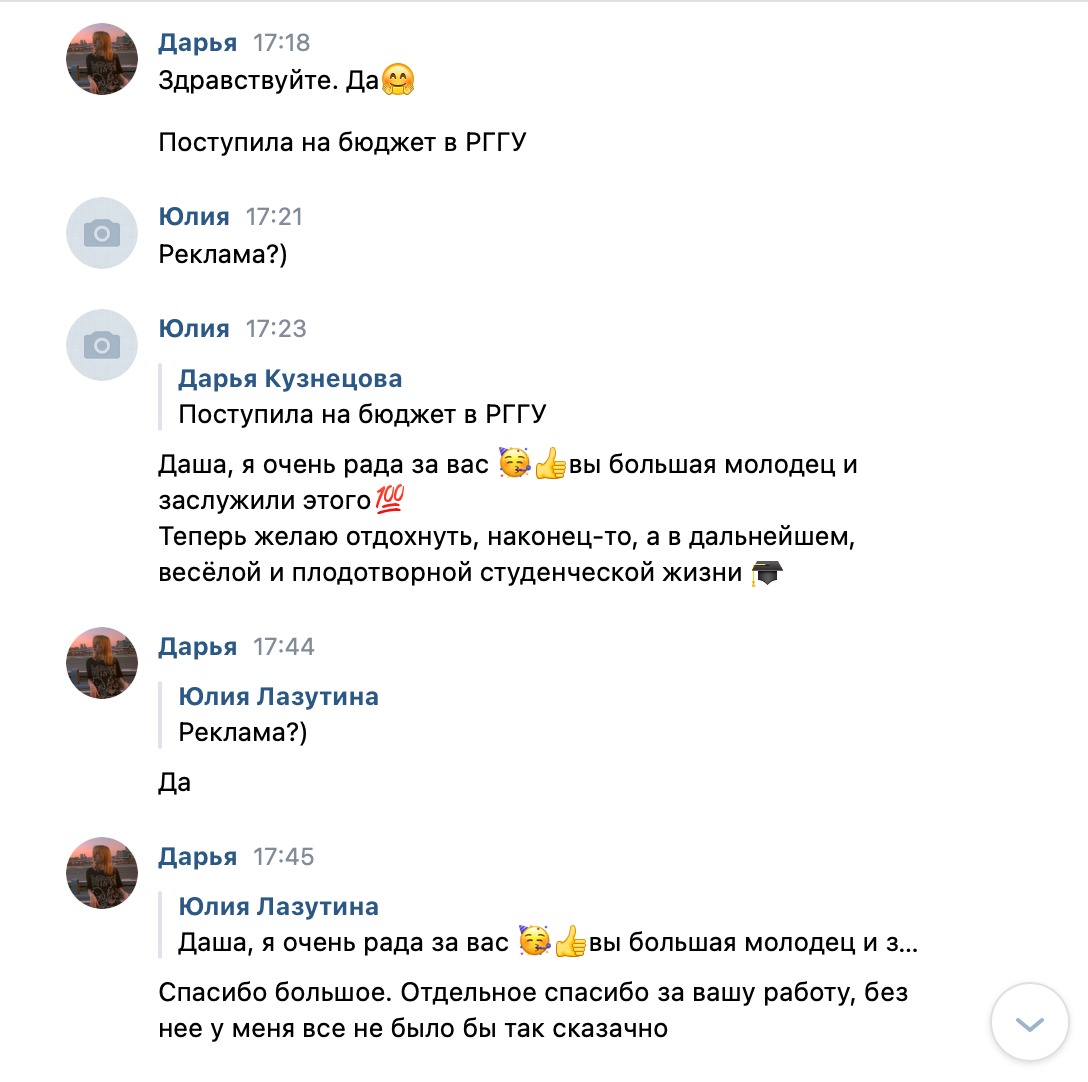Tap Юлия's avatar at 17:23 message
Screen dimensions: 1088x1082
tap(101, 345)
